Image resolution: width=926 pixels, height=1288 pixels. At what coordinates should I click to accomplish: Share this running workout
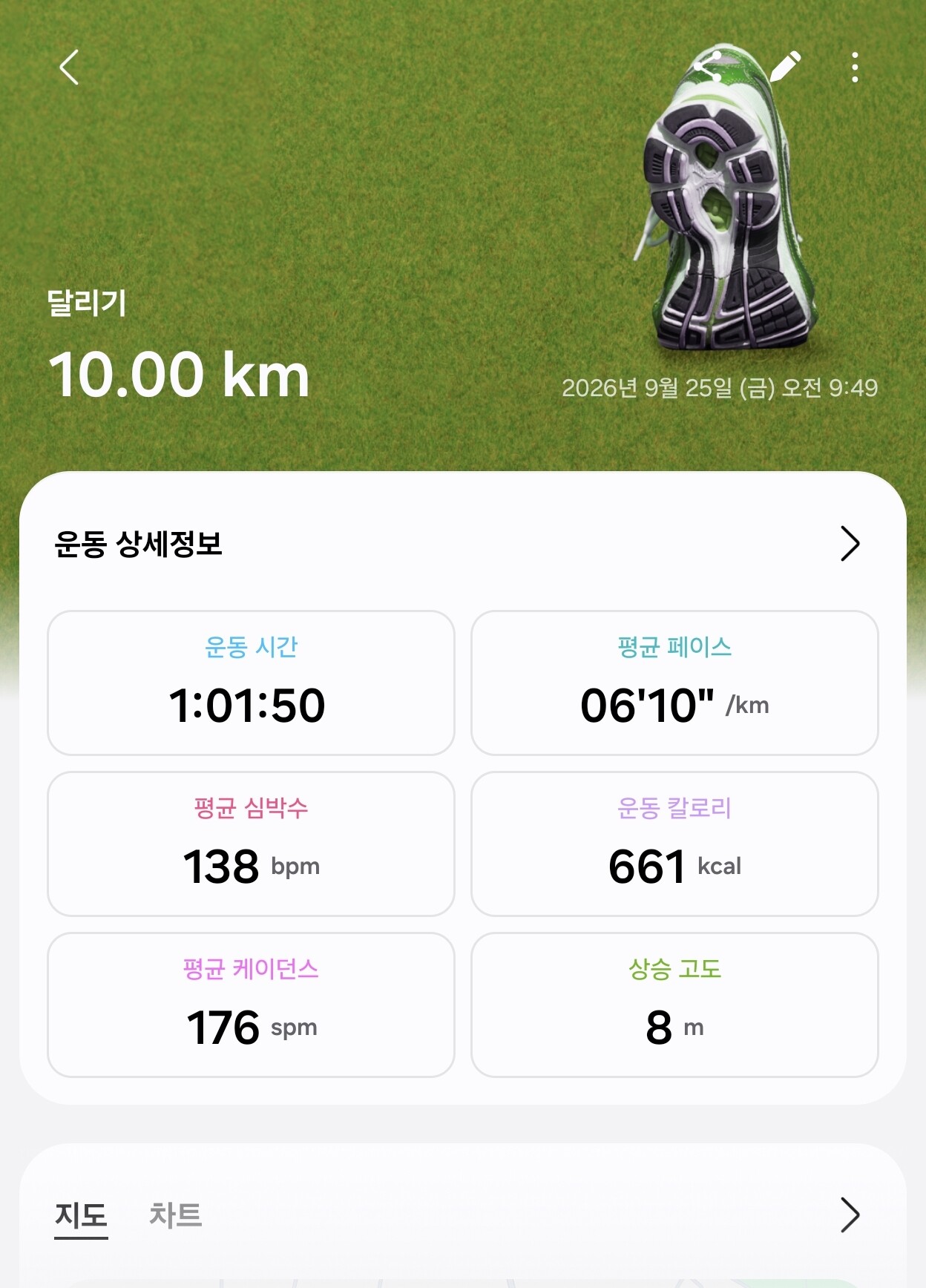pyautogui.click(x=708, y=67)
